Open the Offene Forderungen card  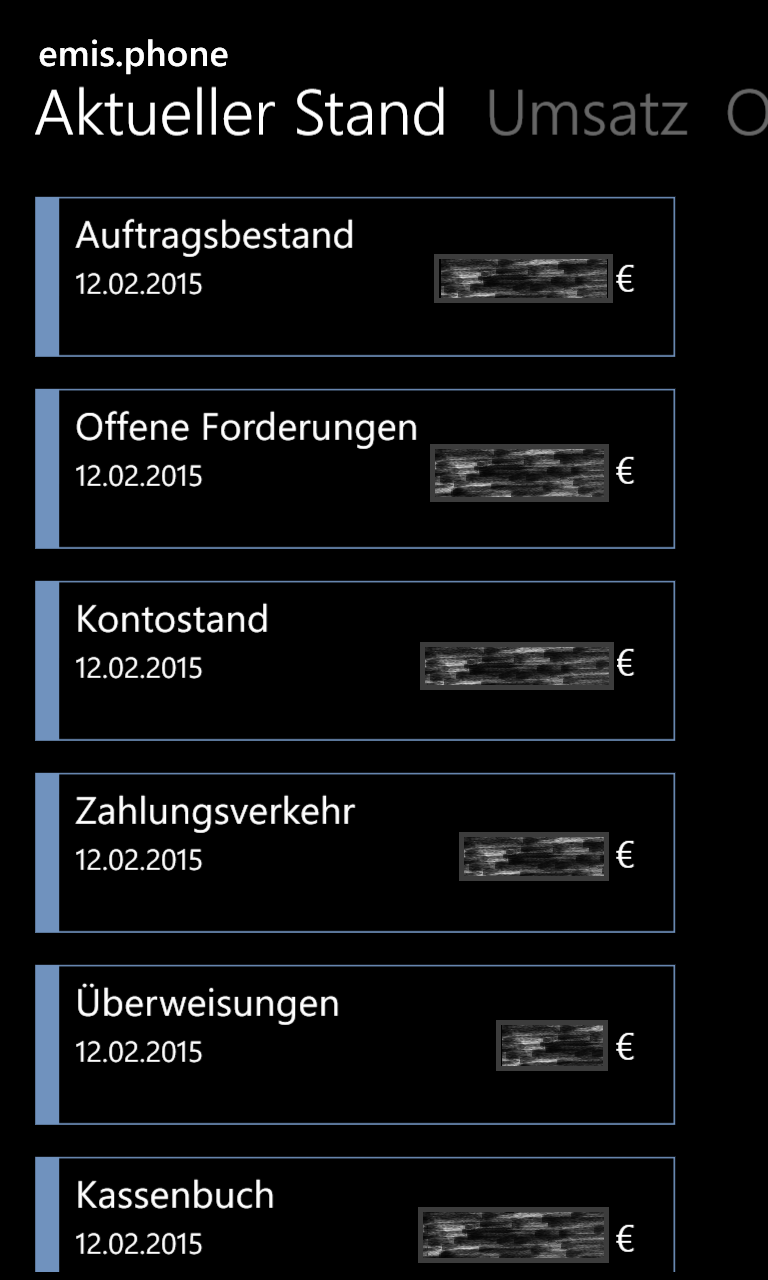pos(355,469)
